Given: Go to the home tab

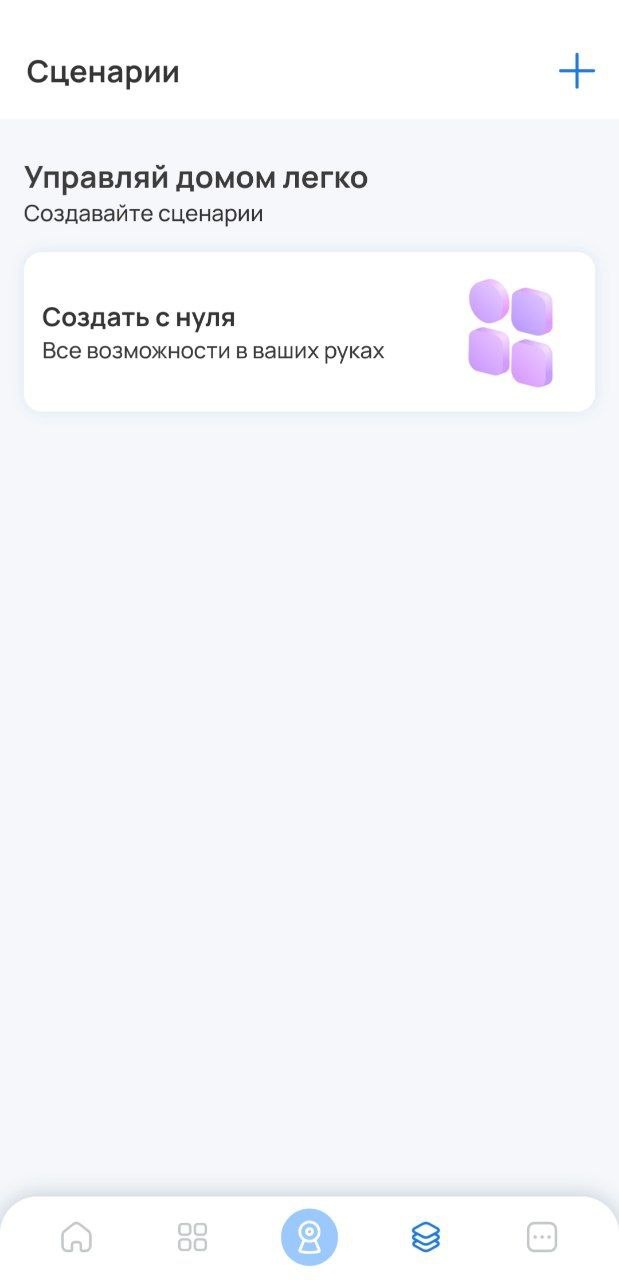Looking at the screenshot, I should [76, 1237].
